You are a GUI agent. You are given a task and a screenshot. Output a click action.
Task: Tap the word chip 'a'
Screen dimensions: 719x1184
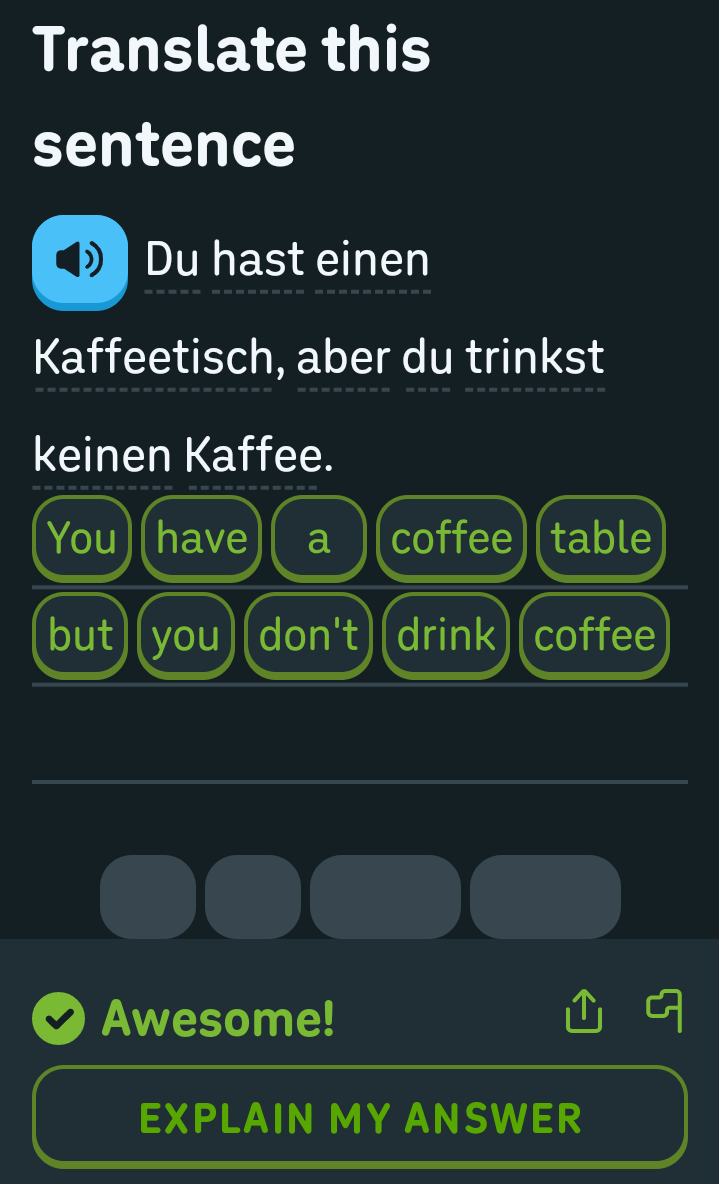tap(319, 538)
